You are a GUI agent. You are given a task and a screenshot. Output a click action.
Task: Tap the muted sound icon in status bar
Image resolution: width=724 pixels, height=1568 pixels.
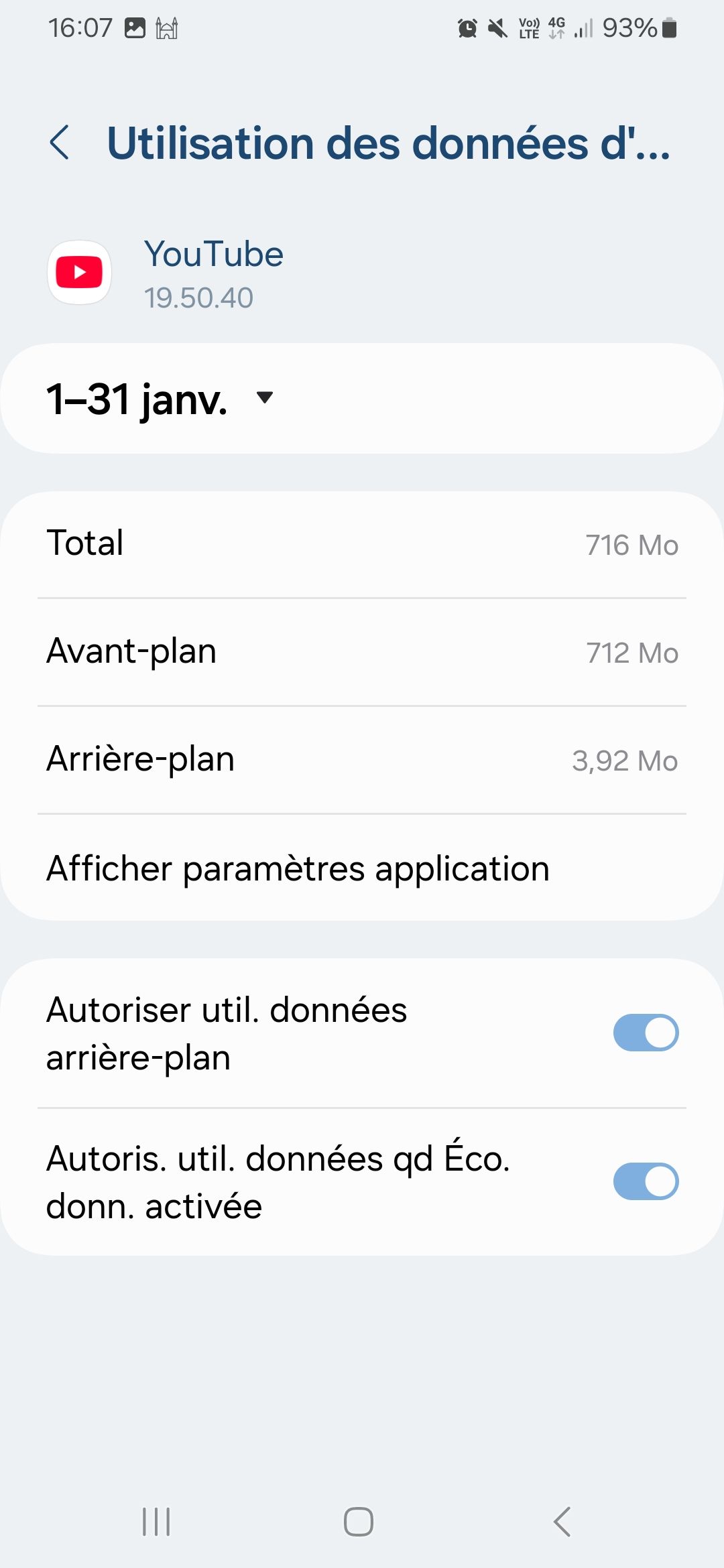(496, 27)
